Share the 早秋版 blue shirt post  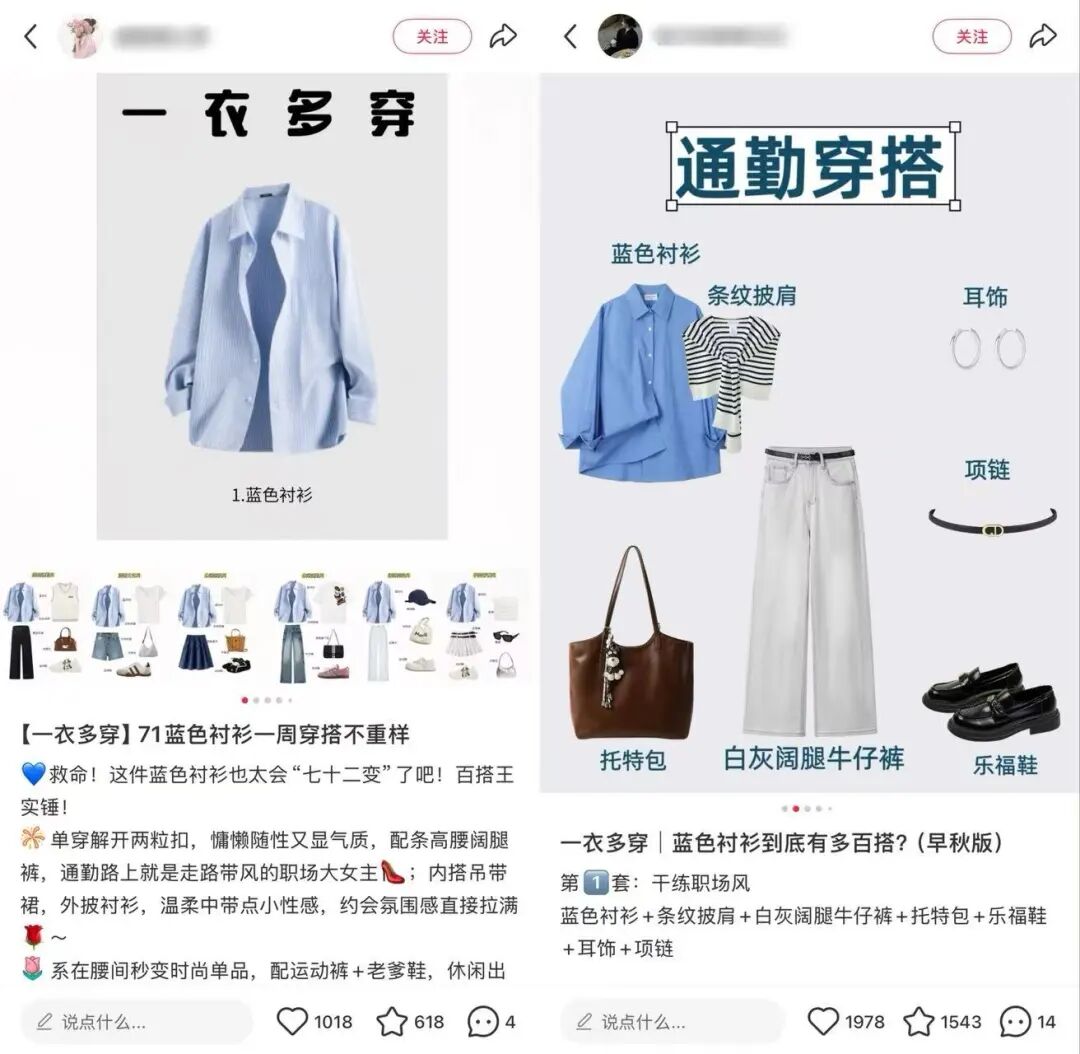(1043, 37)
